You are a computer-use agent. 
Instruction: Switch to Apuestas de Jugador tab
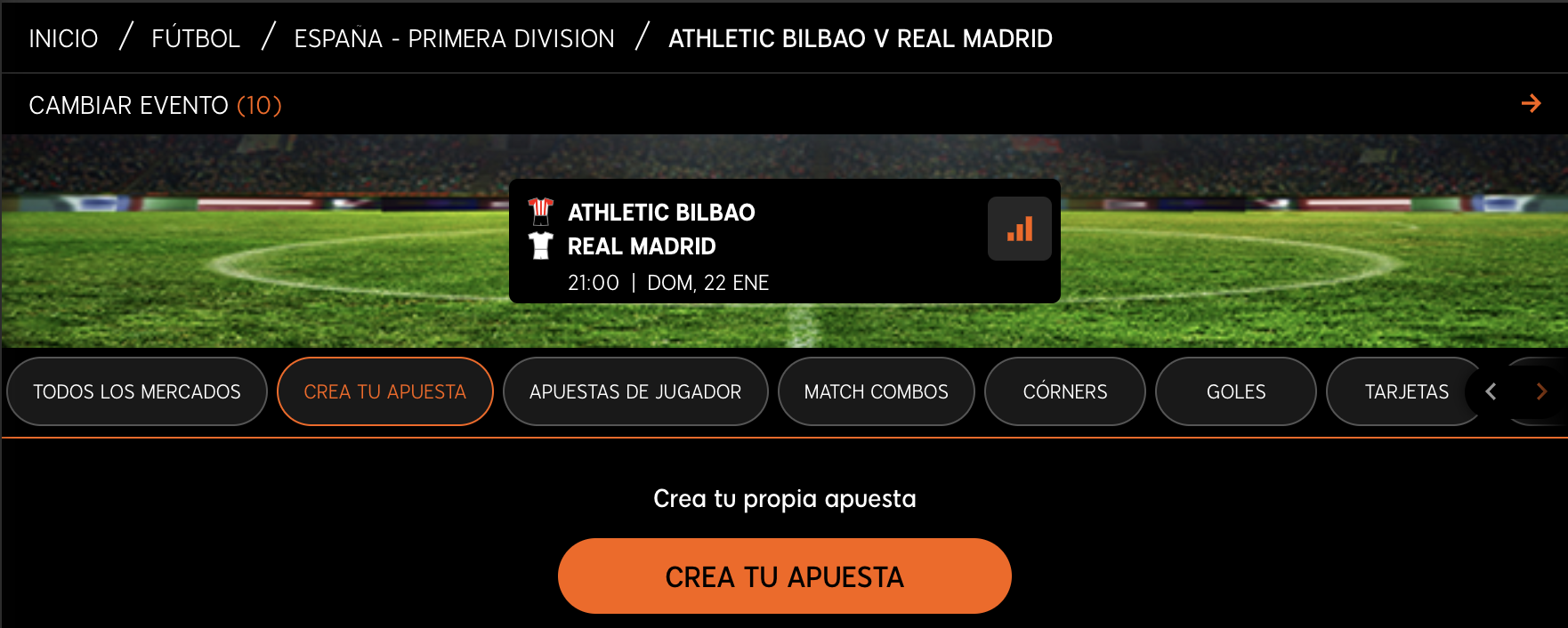634,391
